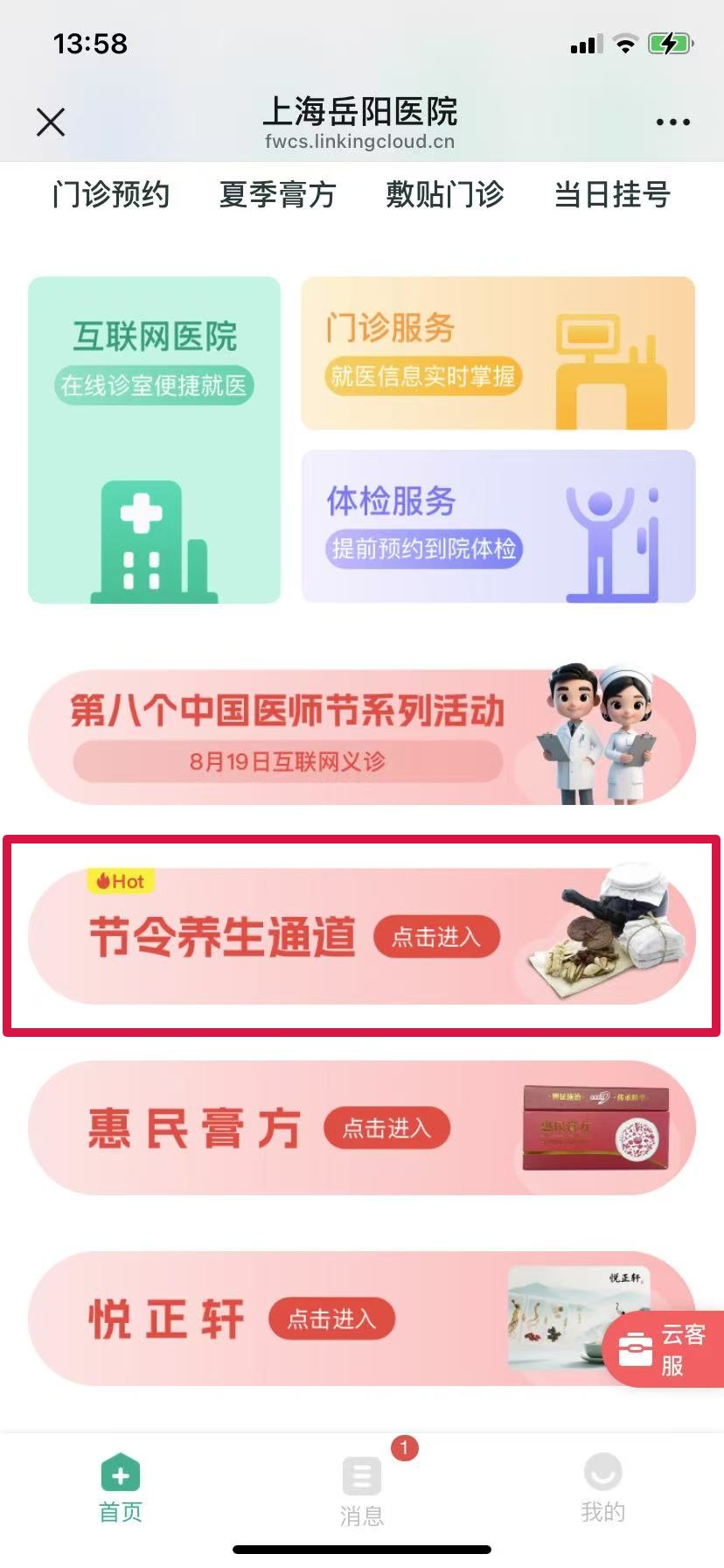Open the 门诊服务 card
Image resolution: width=724 pixels, height=1568 pixels.
pyautogui.click(x=498, y=353)
